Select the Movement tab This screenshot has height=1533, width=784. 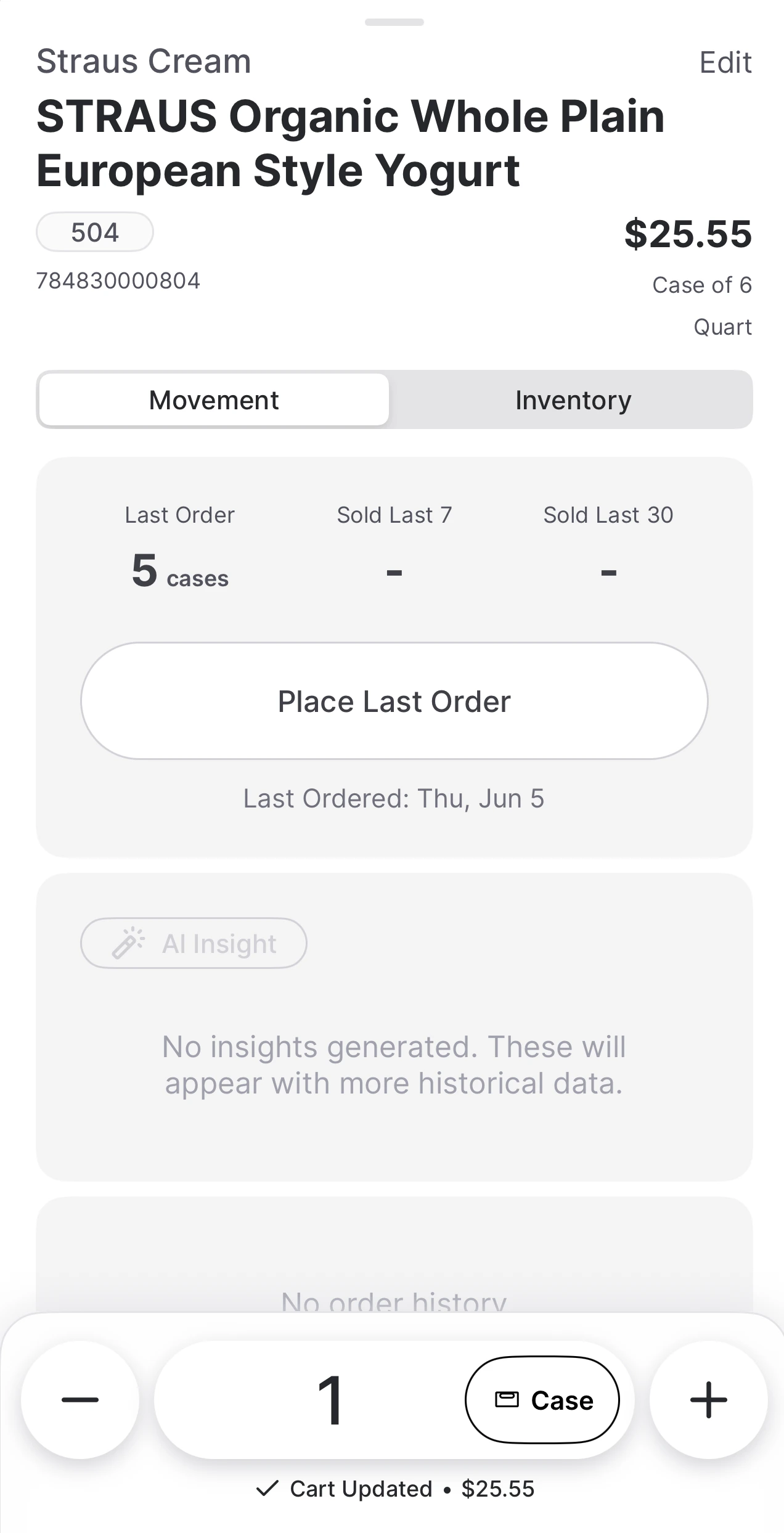pos(214,400)
